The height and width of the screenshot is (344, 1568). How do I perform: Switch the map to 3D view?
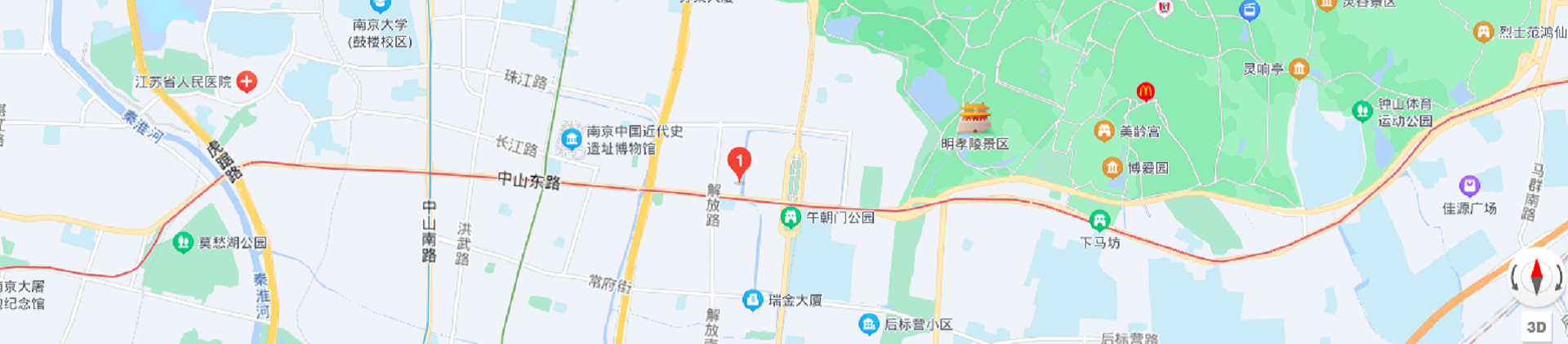point(1536,327)
